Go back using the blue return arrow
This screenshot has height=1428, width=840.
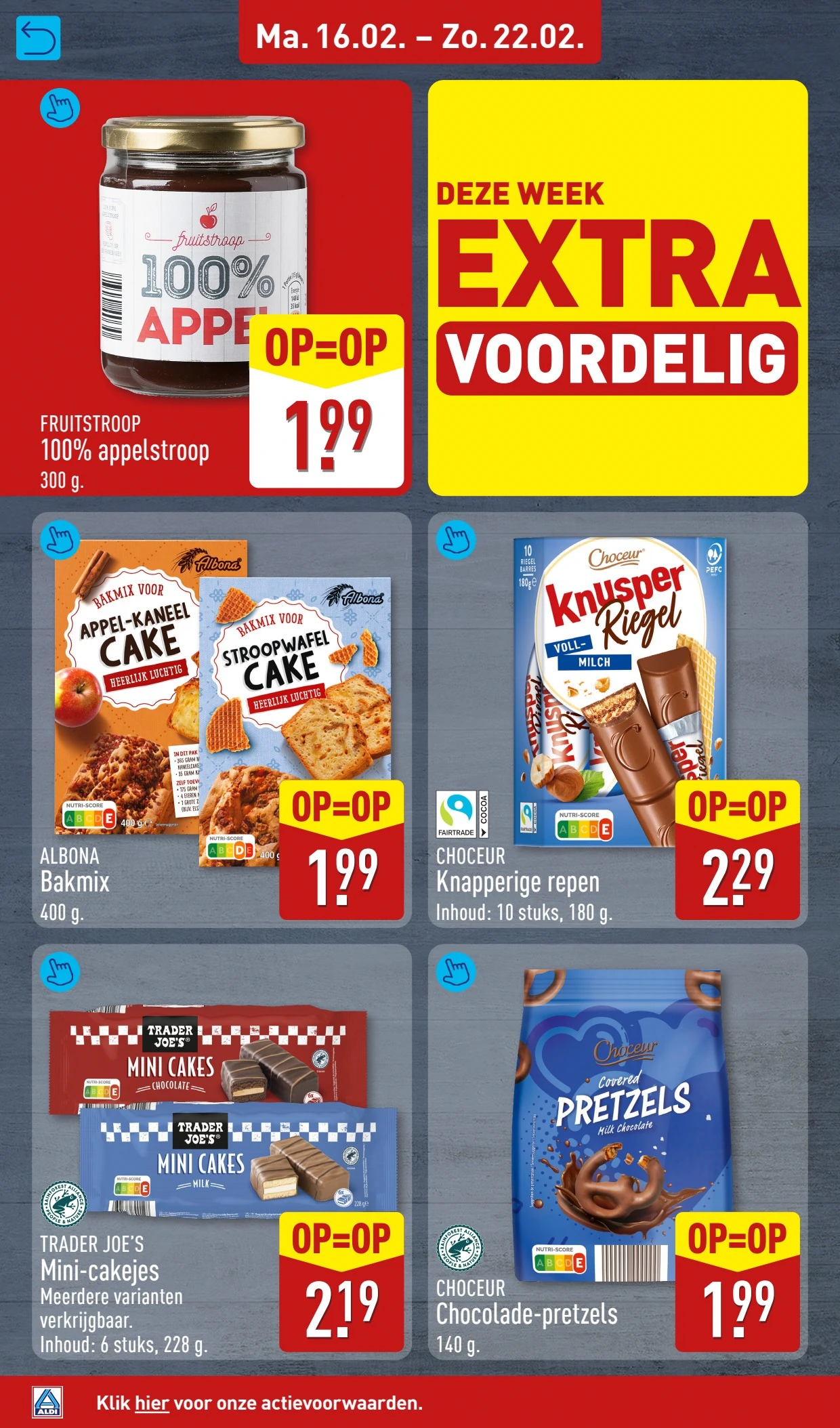coord(38,38)
